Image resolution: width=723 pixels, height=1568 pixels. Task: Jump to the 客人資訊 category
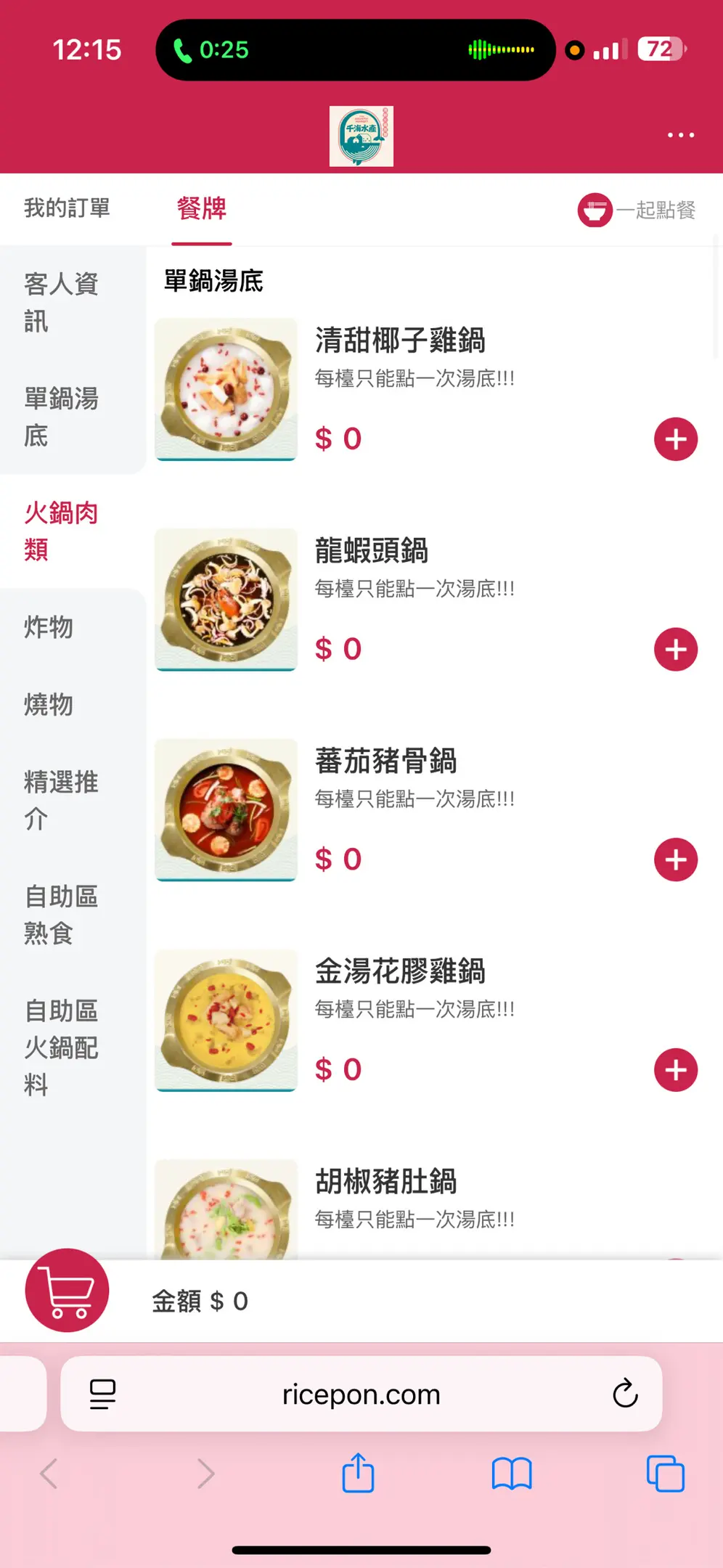[x=61, y=302]
